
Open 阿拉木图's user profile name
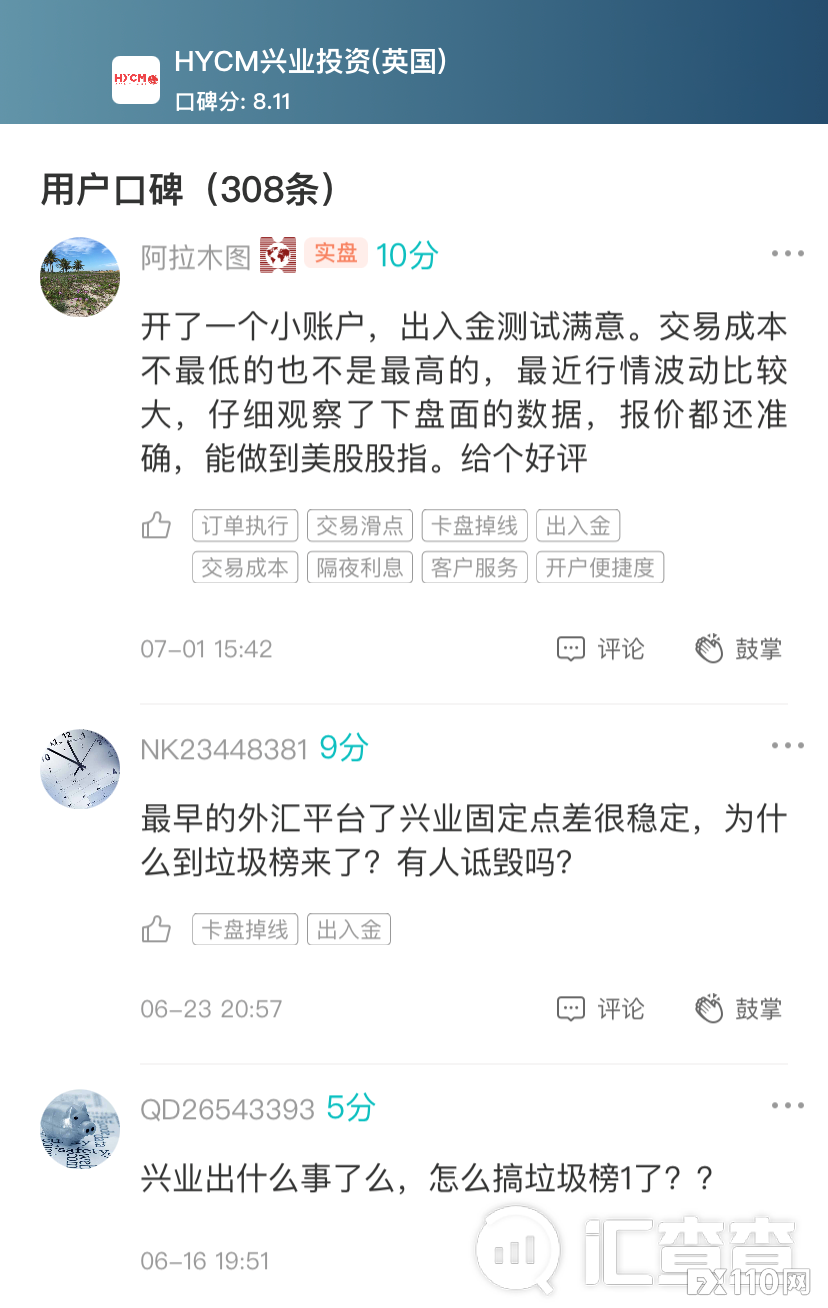pyautogui.click(x=194, y=256)
